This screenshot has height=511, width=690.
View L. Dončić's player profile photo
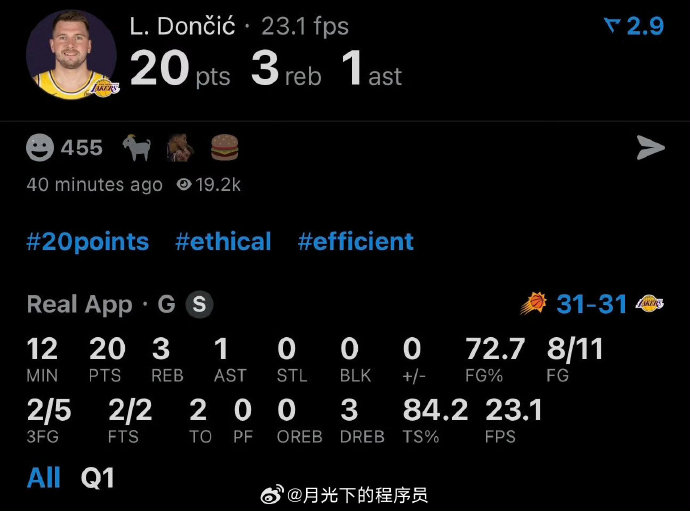[x=71, y=55]
